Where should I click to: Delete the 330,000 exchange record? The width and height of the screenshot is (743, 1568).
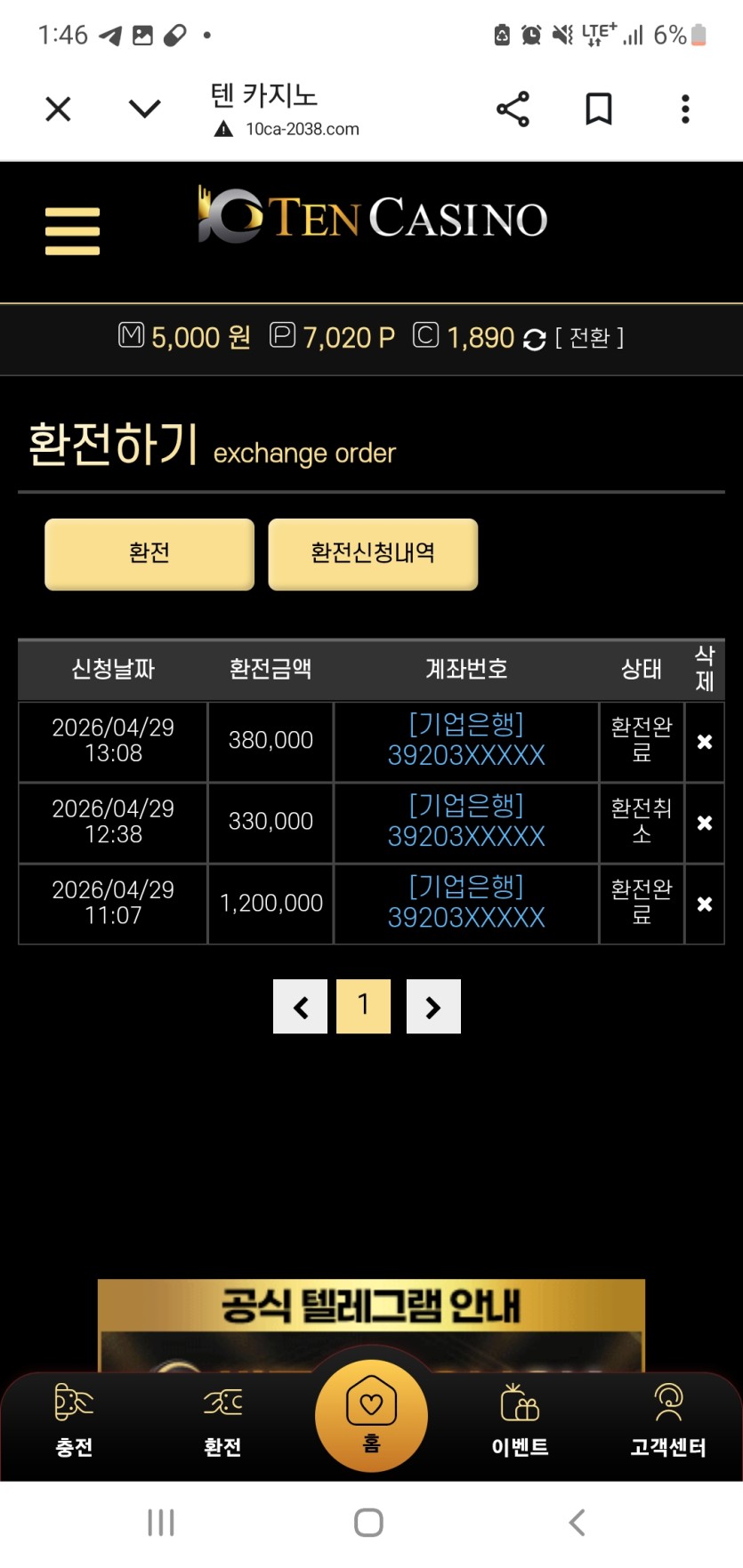(x=704, y=823)
